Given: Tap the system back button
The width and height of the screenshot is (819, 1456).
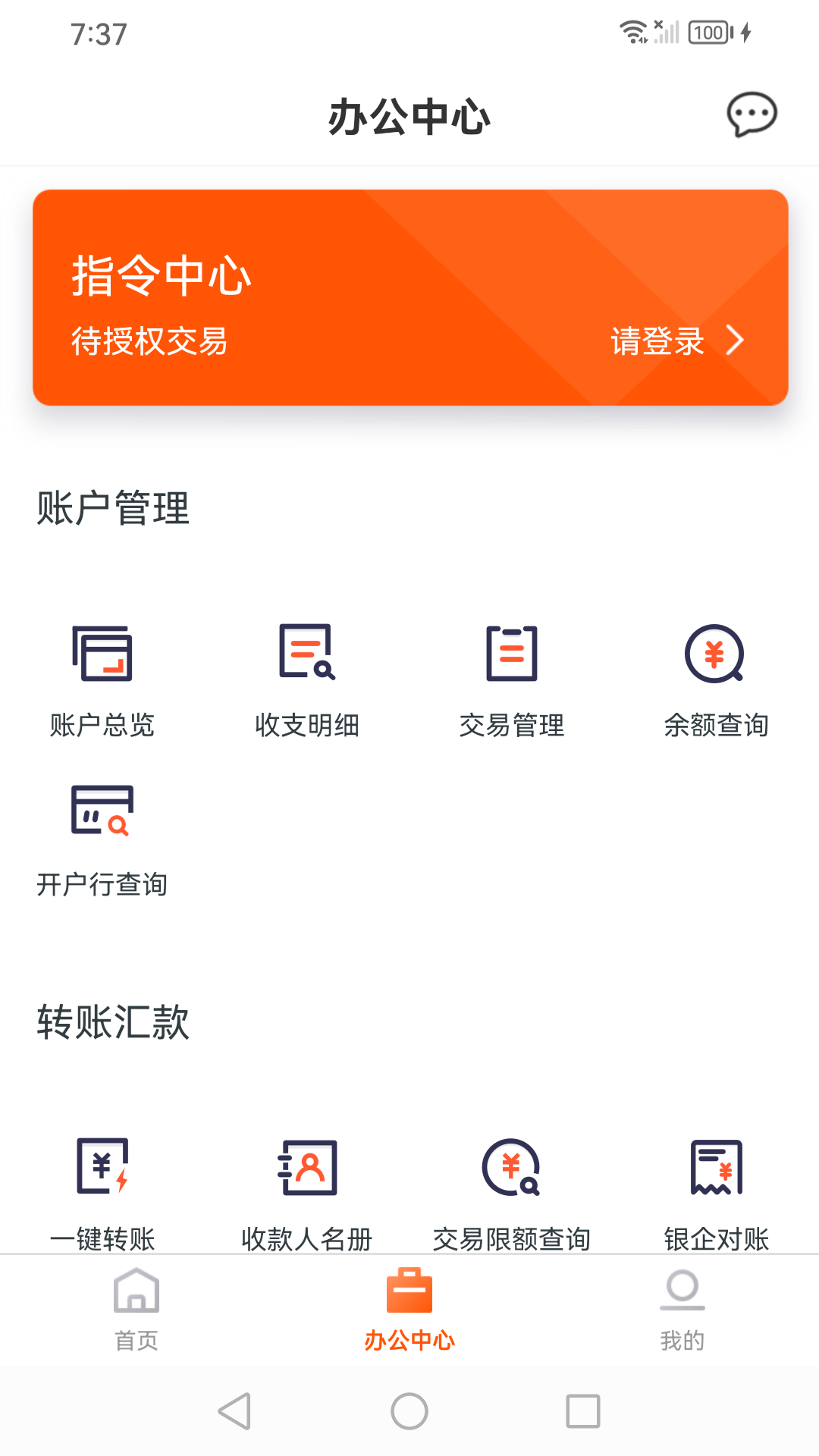Looking at the screenshot, I should point(234,1411).
